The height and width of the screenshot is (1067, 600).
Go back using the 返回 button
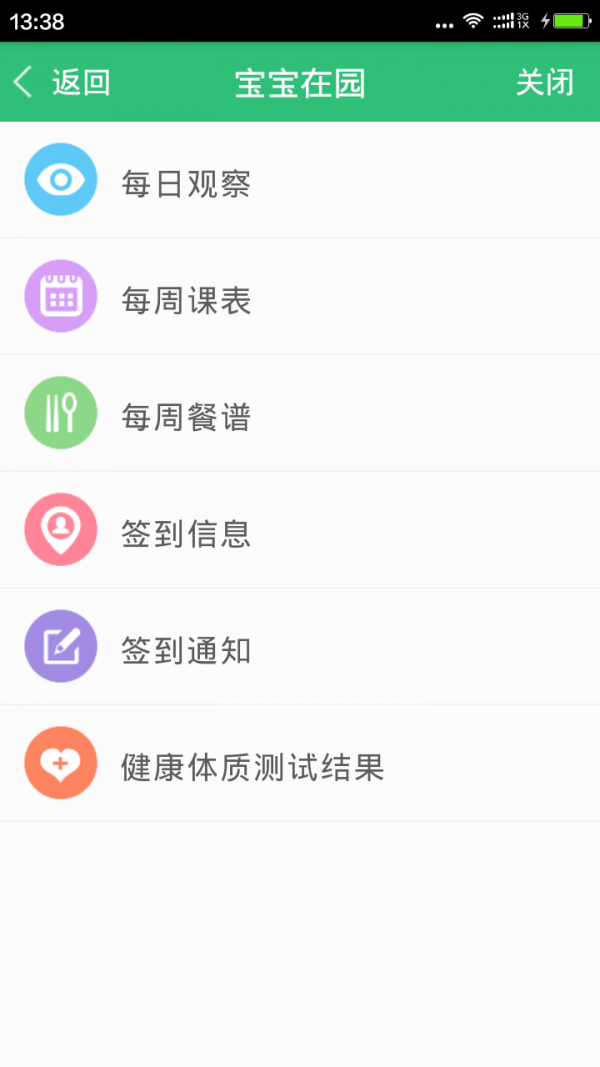pos(62,82)
